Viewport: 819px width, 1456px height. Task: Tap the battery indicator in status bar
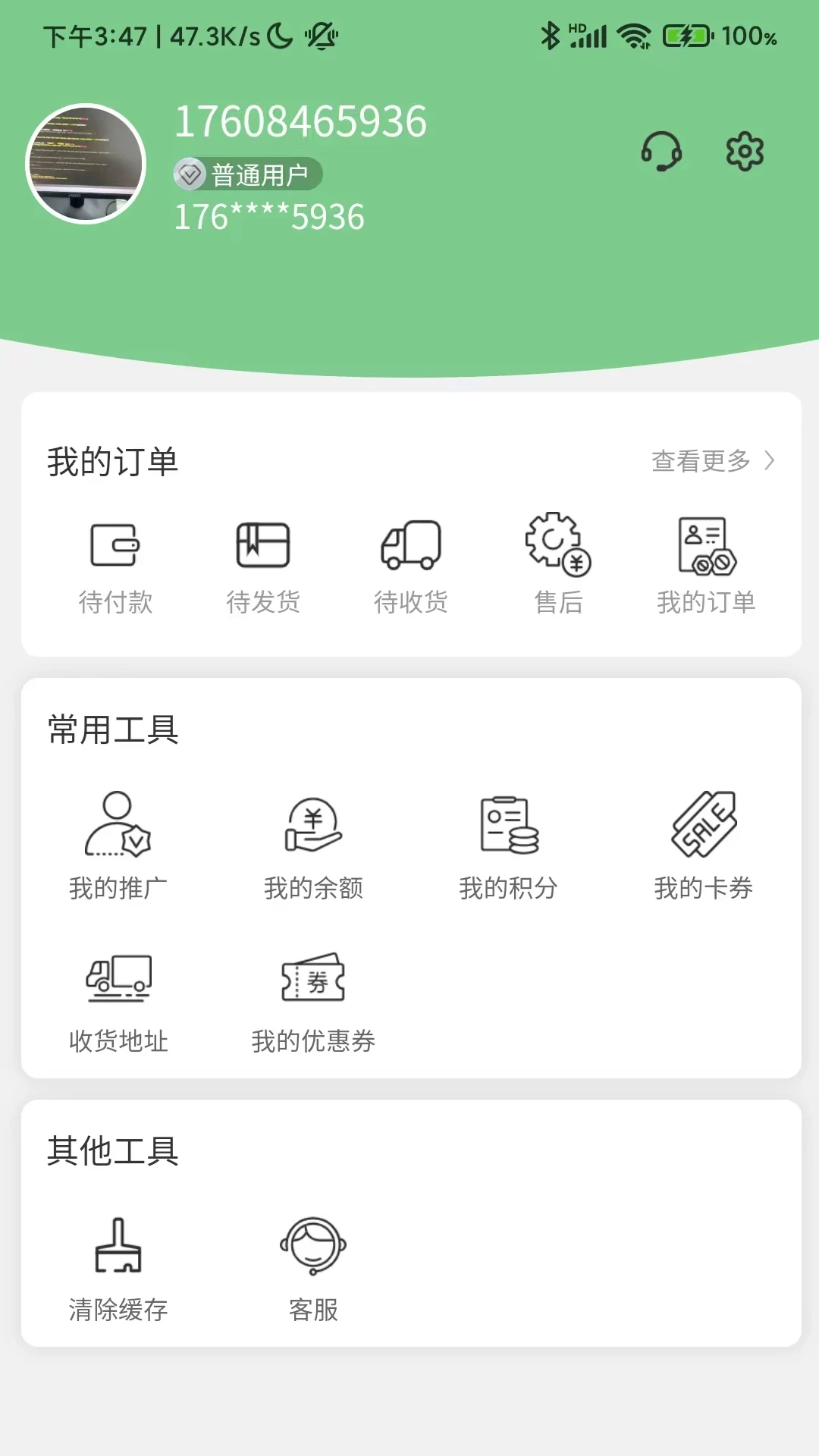click(x=685, y=34)
